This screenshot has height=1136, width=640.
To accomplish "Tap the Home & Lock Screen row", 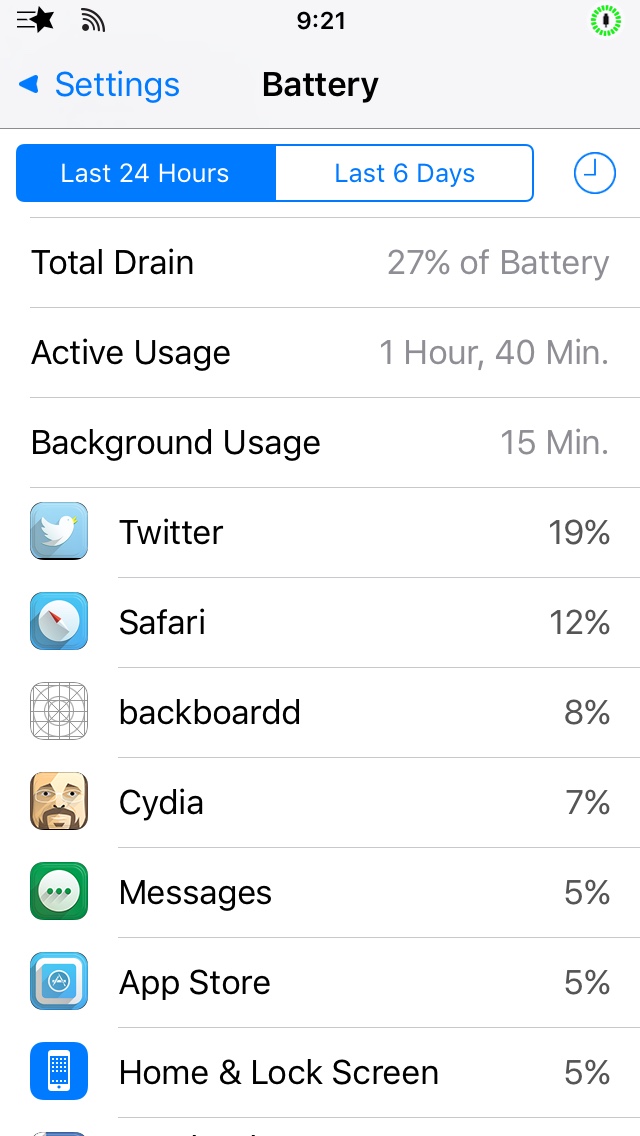I will 320,1072.
